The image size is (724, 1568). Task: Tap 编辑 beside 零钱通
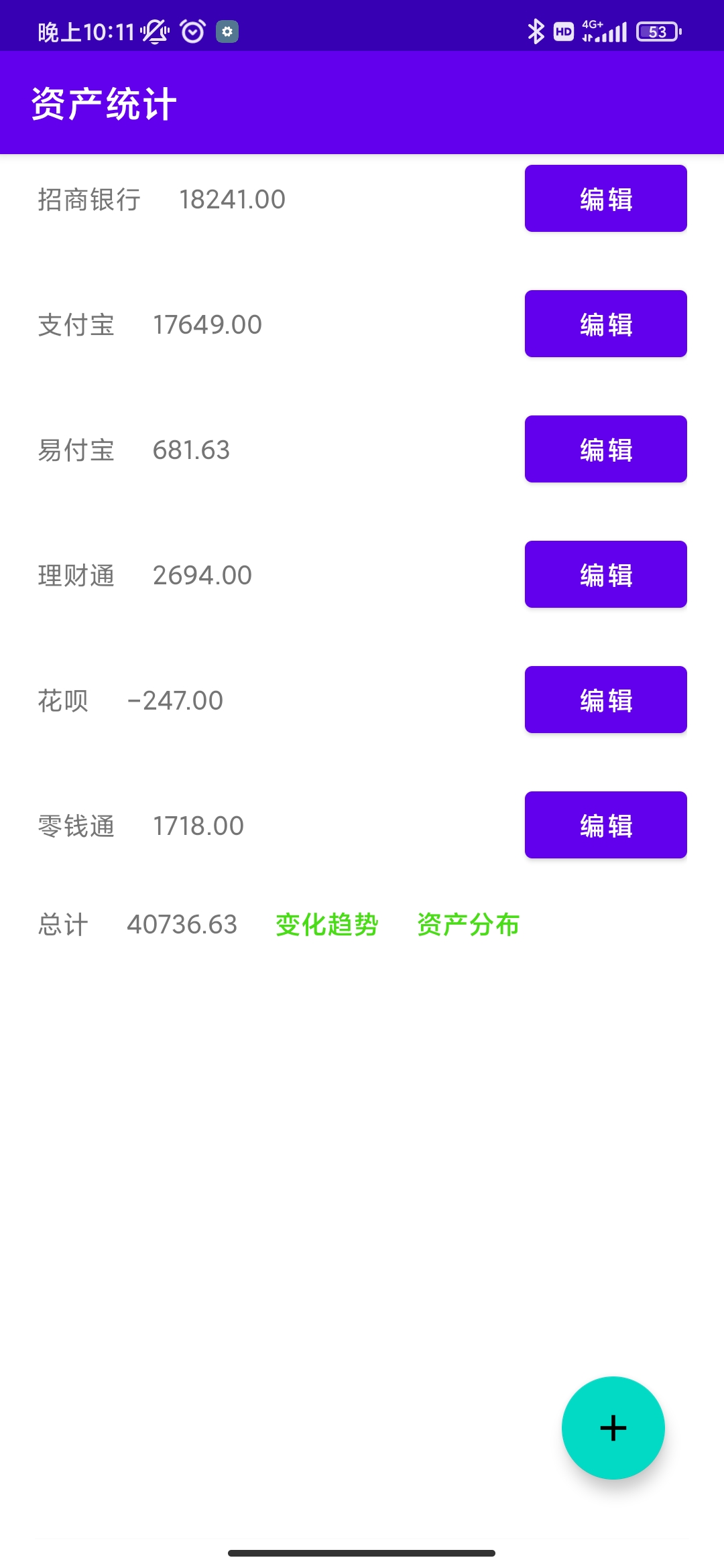pos(605,825)
